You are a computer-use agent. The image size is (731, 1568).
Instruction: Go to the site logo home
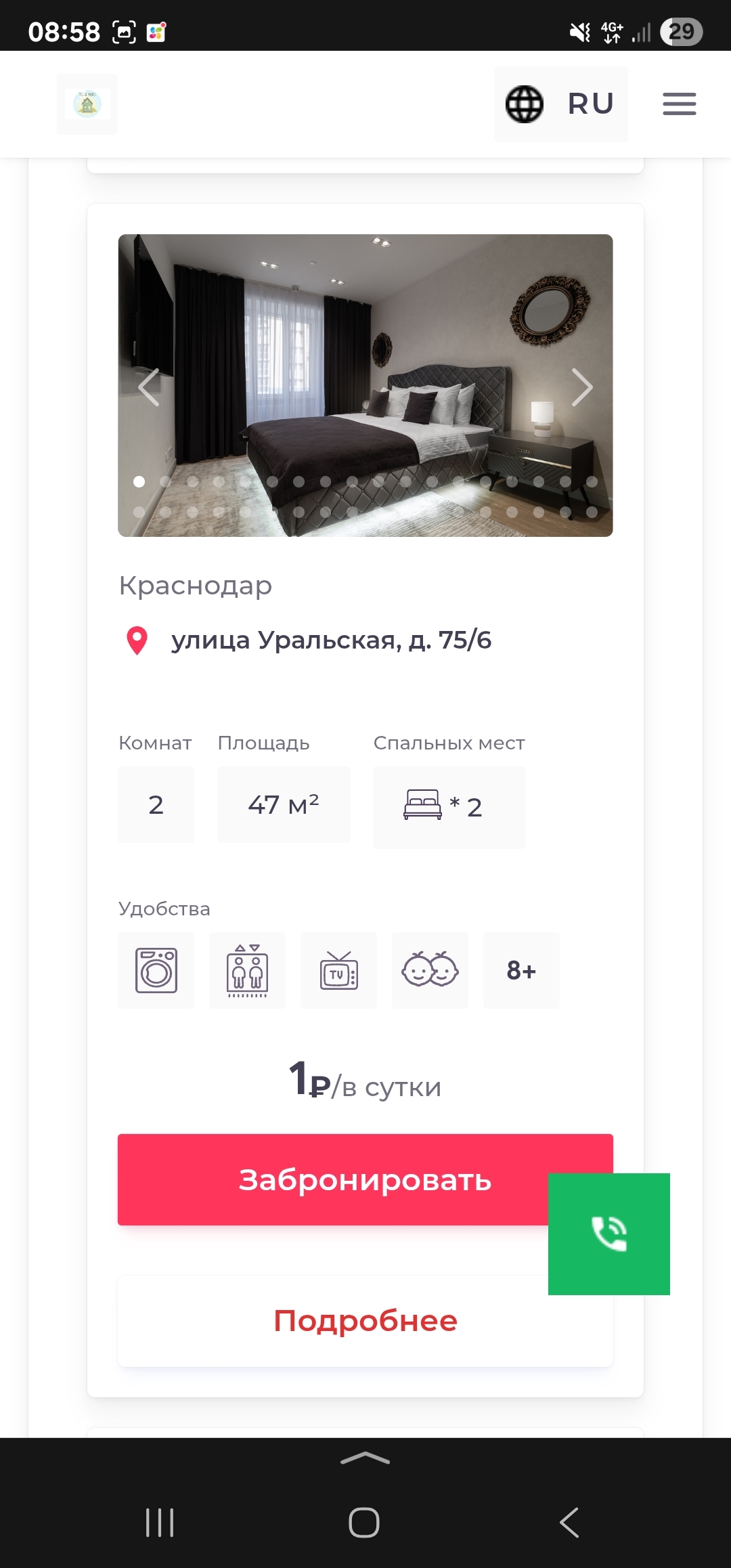87,104
